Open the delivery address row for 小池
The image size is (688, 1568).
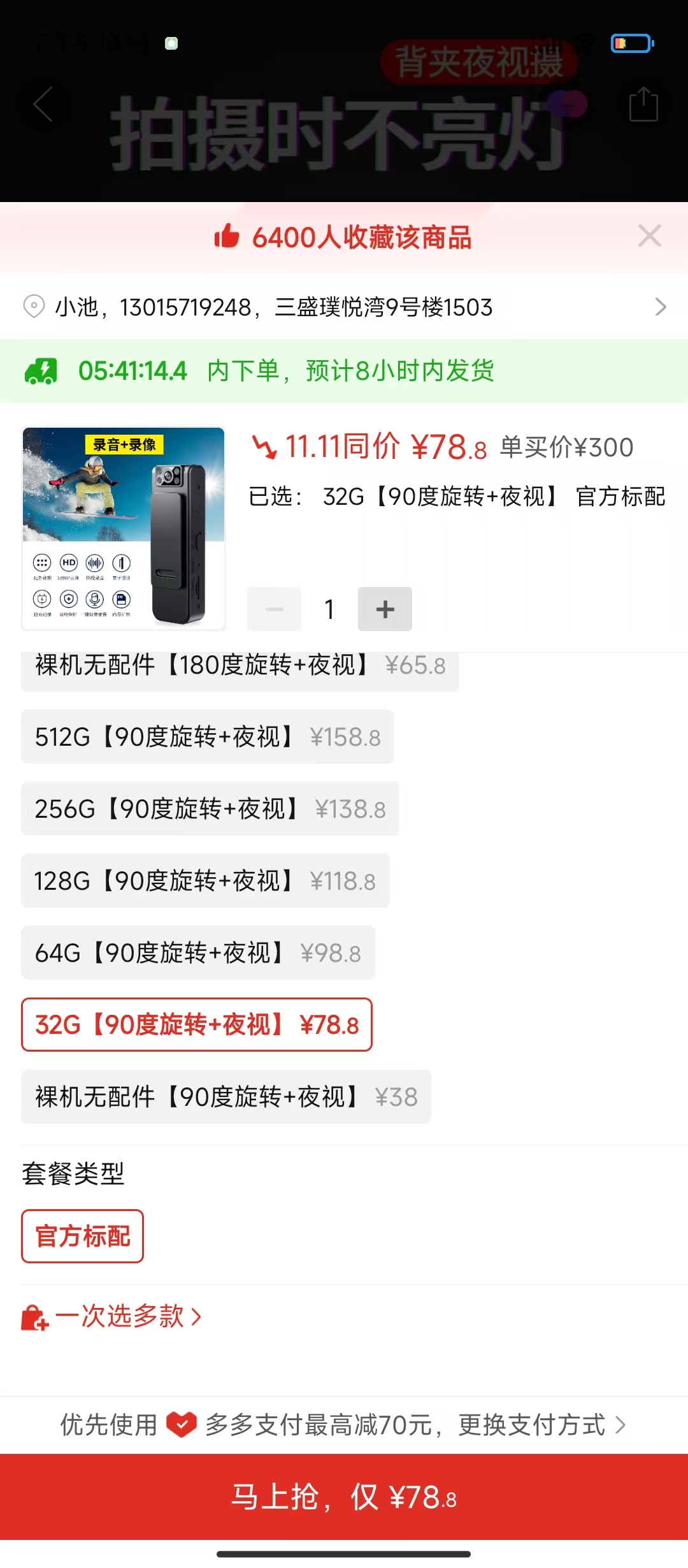344,307
